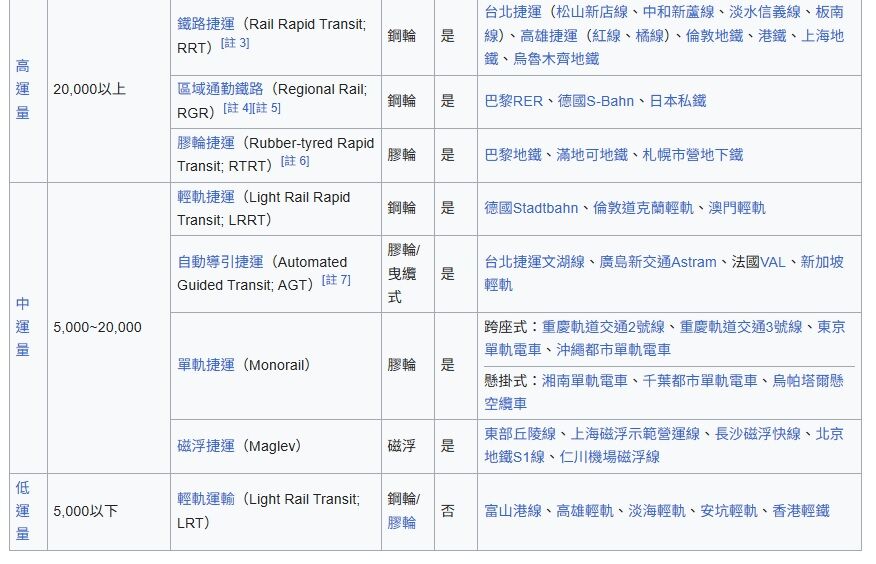Viewport: 876px width, 564px height.
Task: Open the 富山港線 link
Action: point(513,511)
